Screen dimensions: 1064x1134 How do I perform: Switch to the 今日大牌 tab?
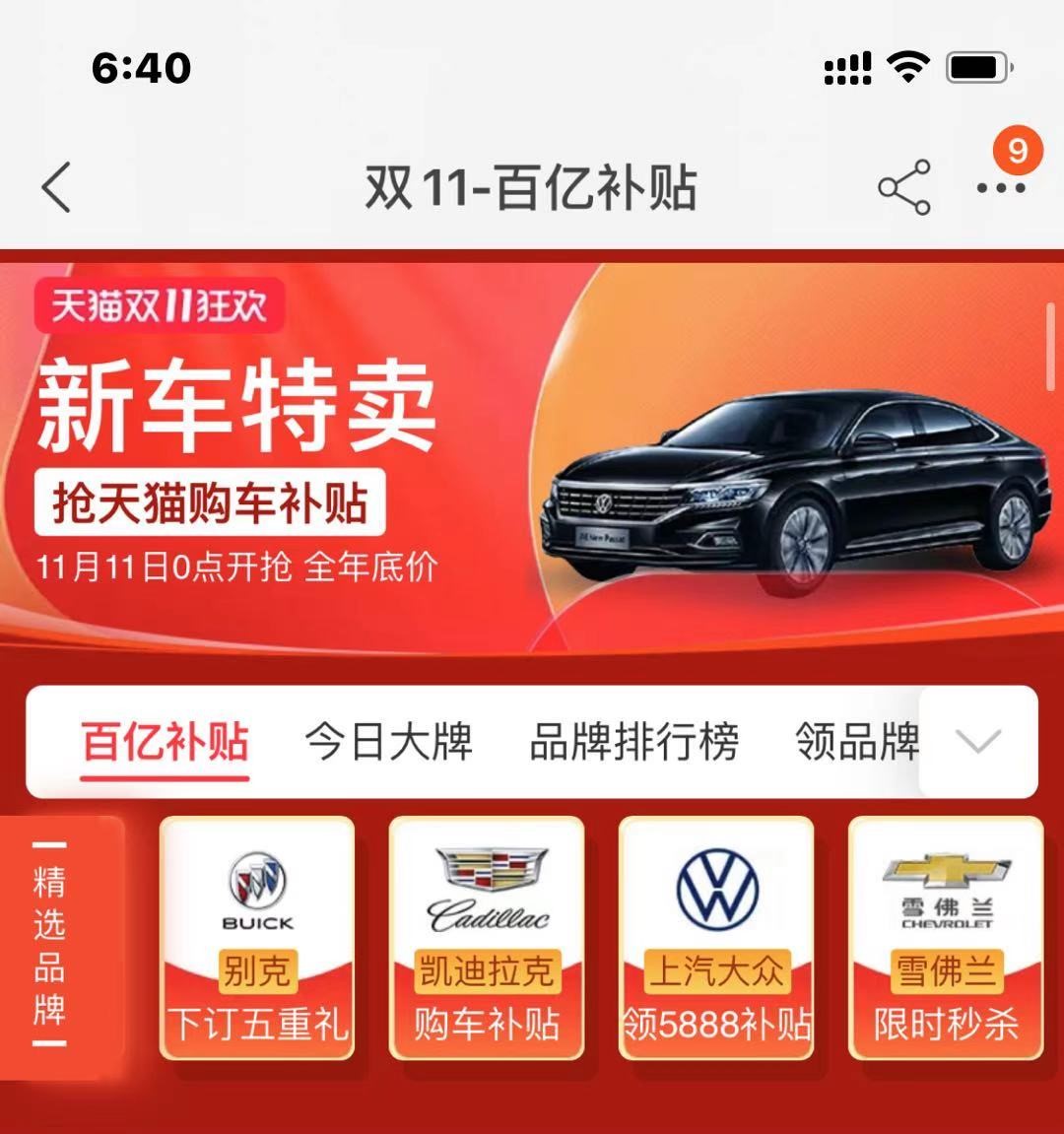(x=388, y=742)
